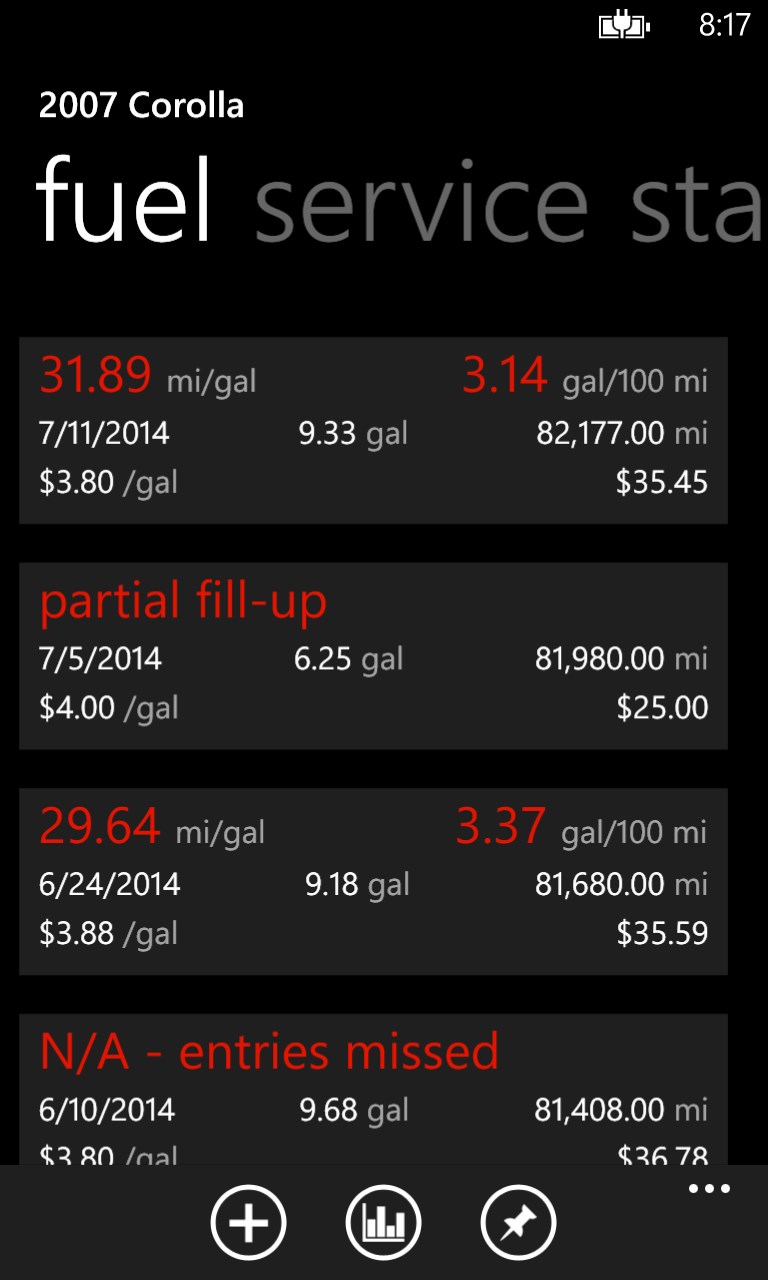768x1280 pixels.
Task: Switch to the service tab
Action: [x=421, y=202]
